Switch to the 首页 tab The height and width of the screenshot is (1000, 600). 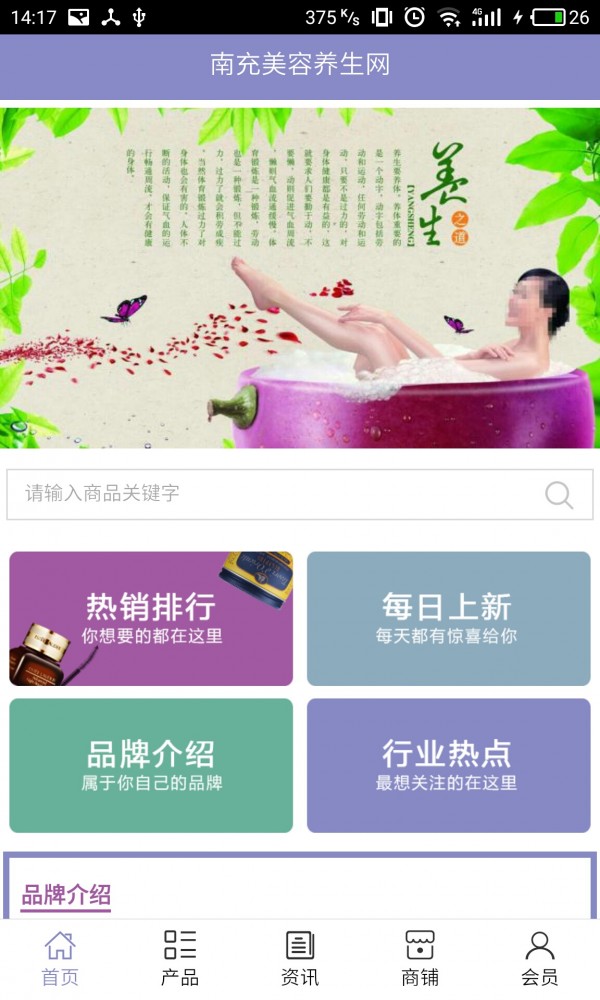[60, 958]
